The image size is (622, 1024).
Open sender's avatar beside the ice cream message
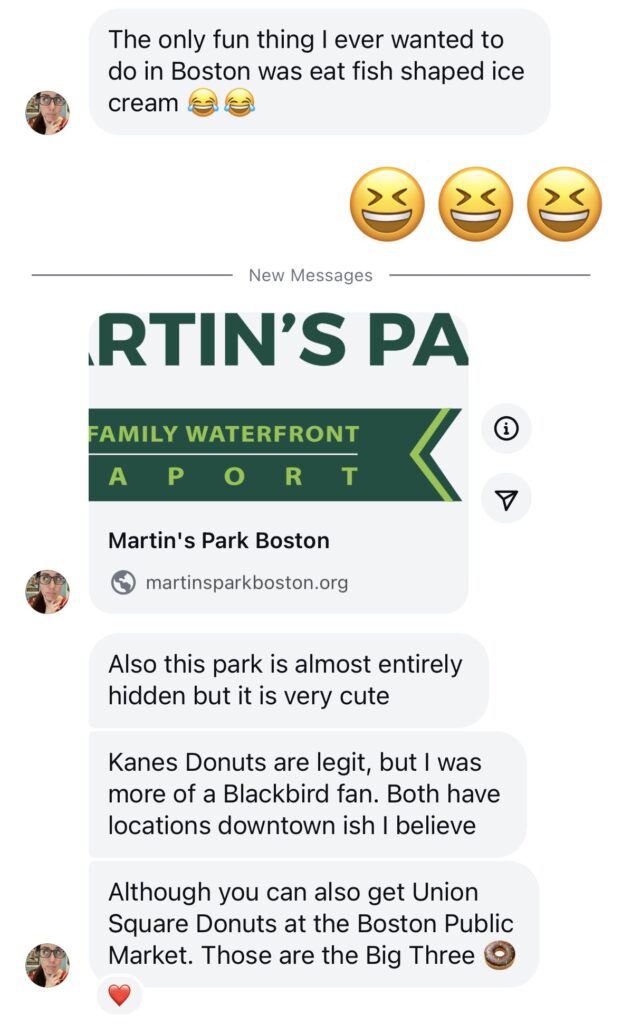pos(47,112)
